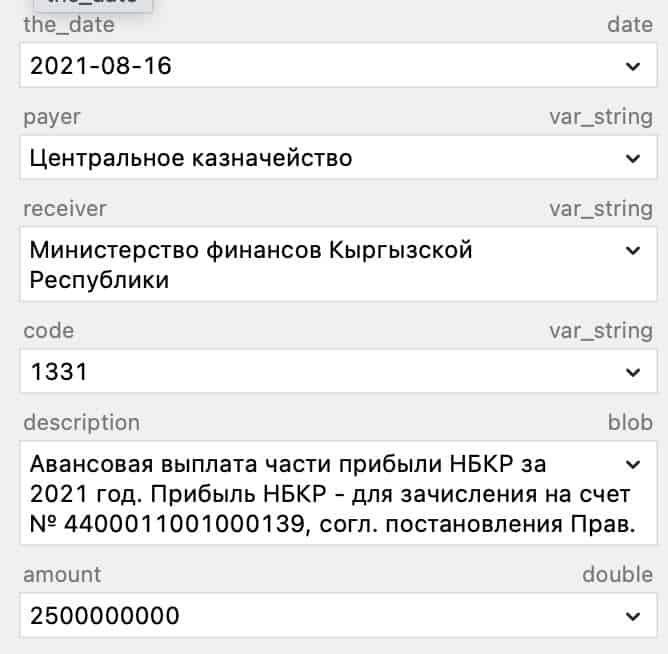
Task: Edit the payer field text
Action: click(x=300, y=158)
